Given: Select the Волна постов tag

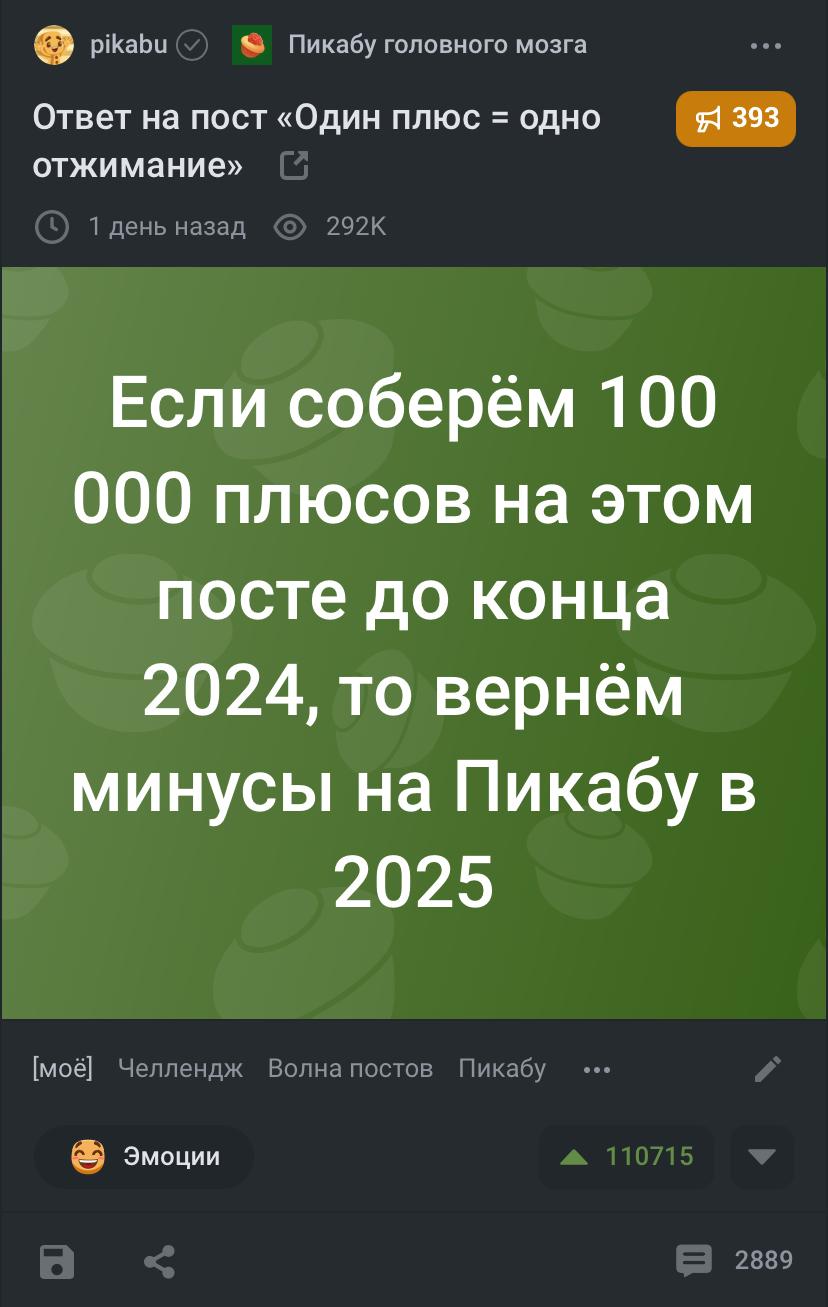Looking at the screenshot, I should [350, 1069].
